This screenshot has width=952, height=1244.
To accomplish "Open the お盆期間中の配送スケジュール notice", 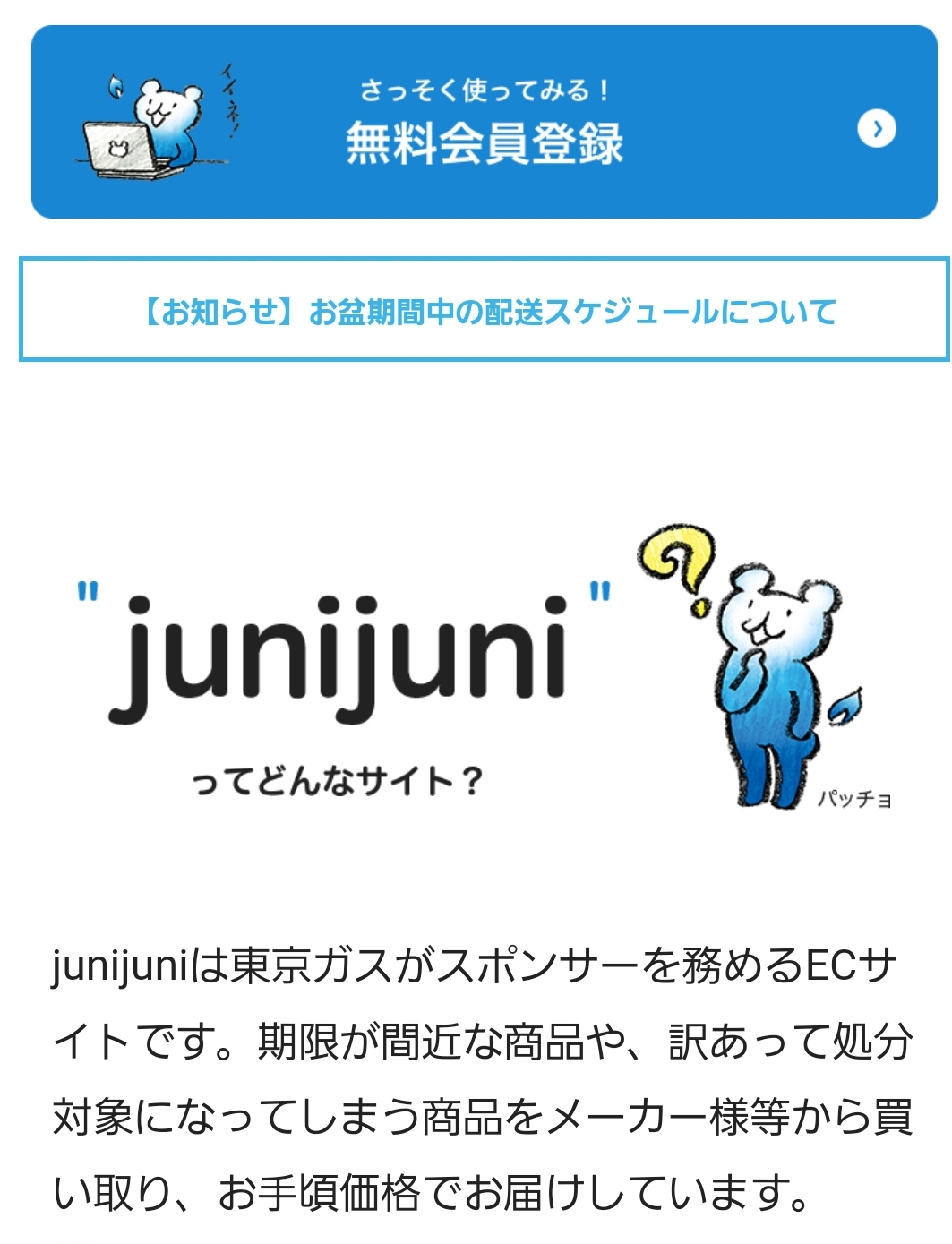I will pos(485,311).
